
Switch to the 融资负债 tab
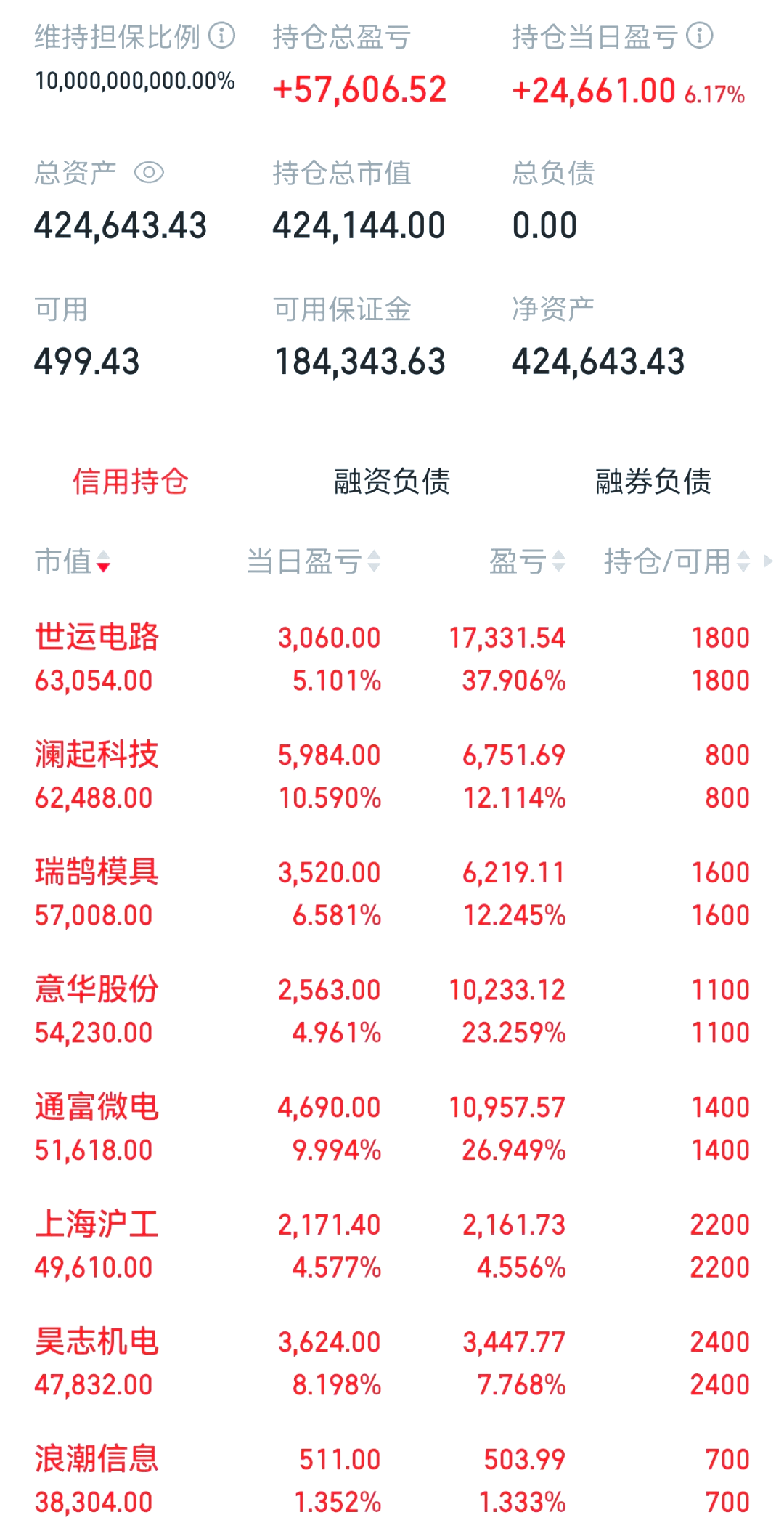pos(392,481)
